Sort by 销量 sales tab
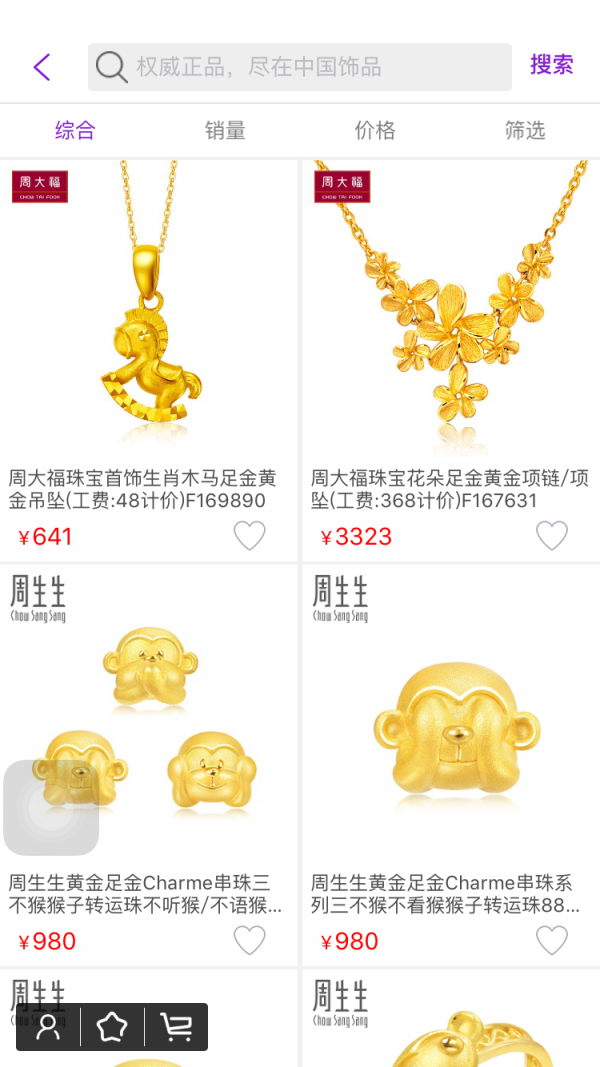The image size is (600, 1067). coord(225,130)
